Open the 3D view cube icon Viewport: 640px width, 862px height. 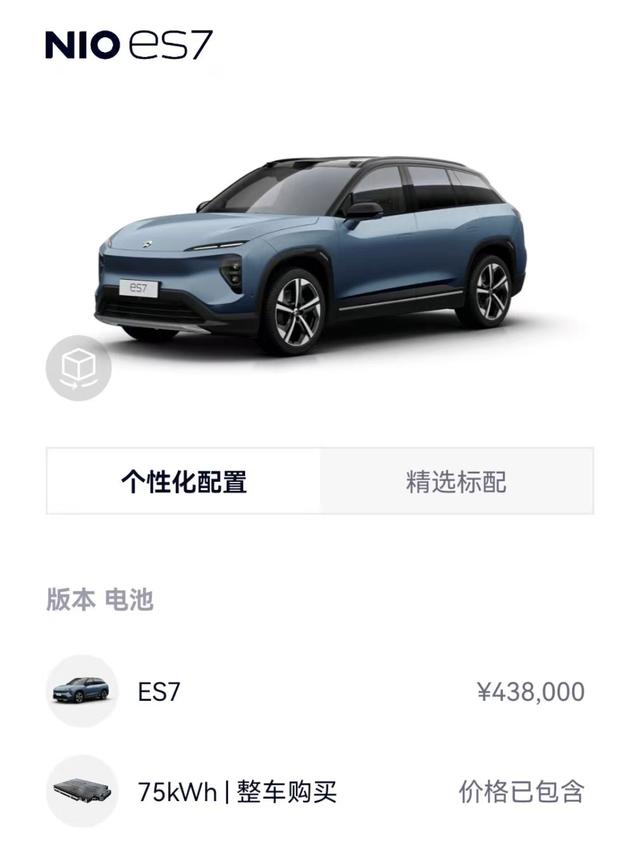pos(78,368)
